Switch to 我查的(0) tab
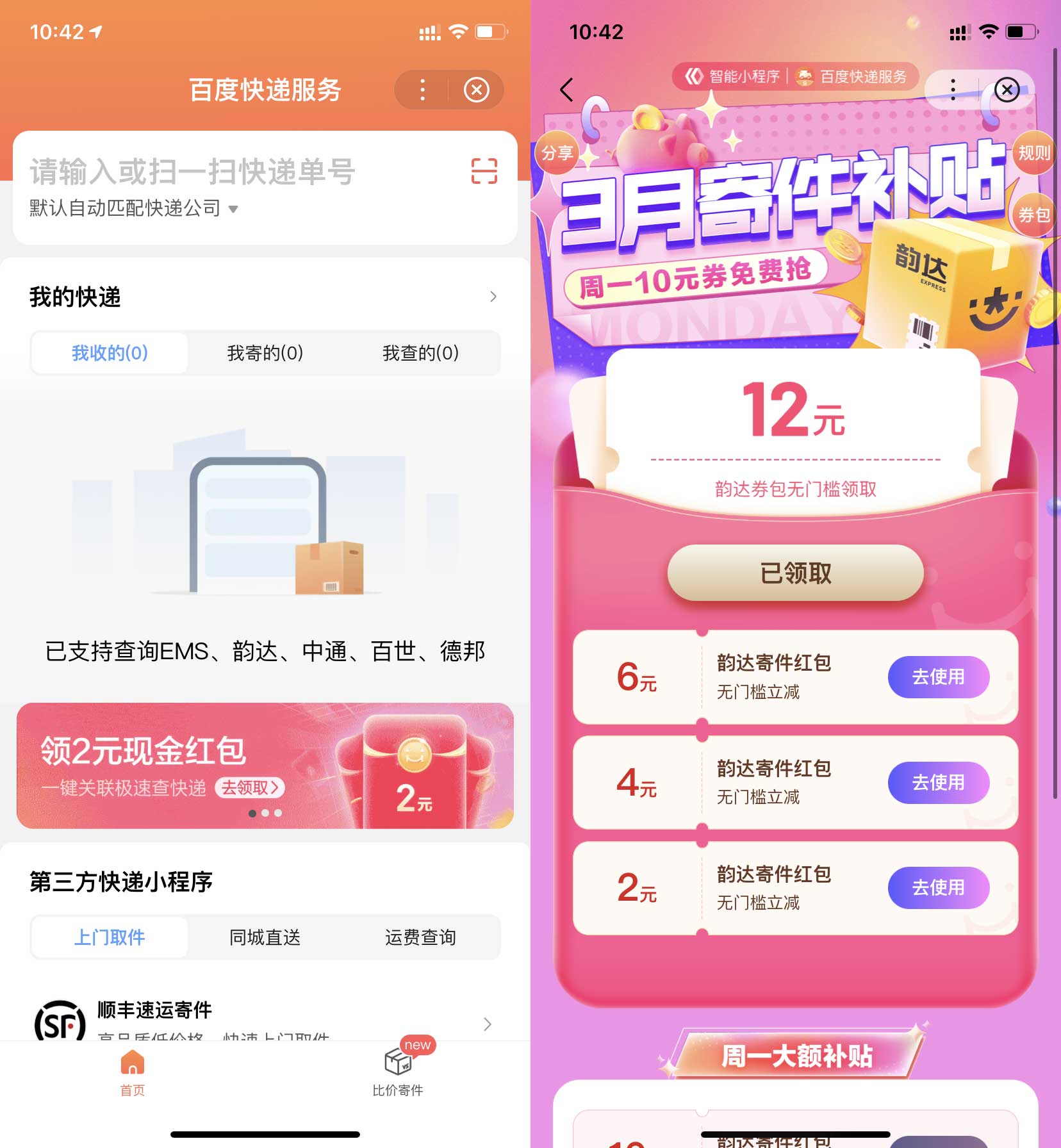 coord(420,353)
